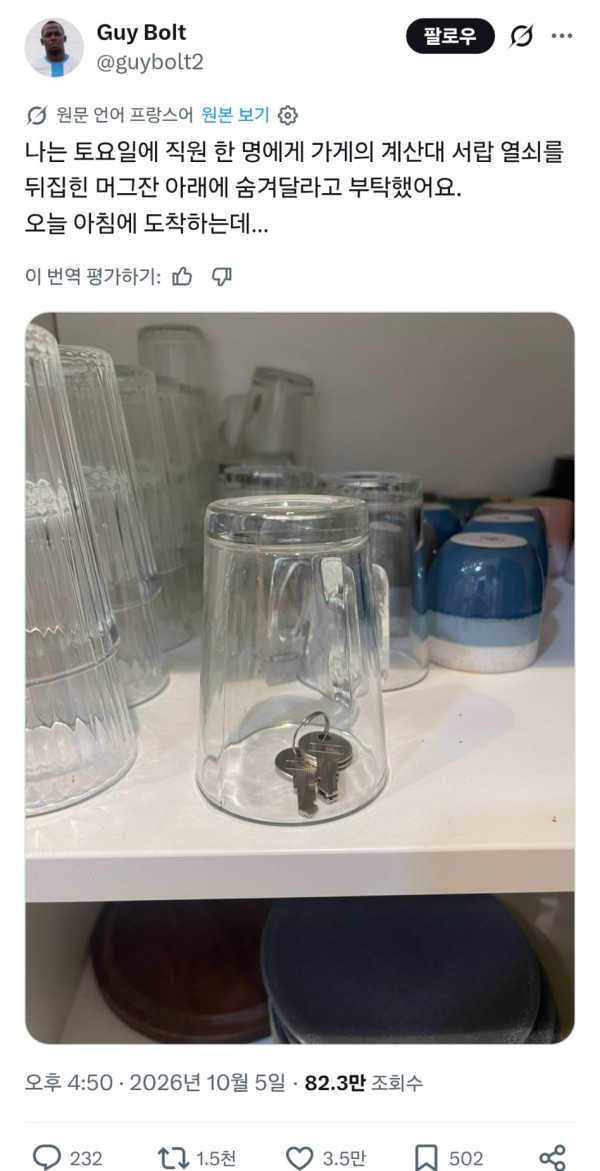Open replies with 232 comments
Screen dimensions: 600x1171
[68, 1158]
